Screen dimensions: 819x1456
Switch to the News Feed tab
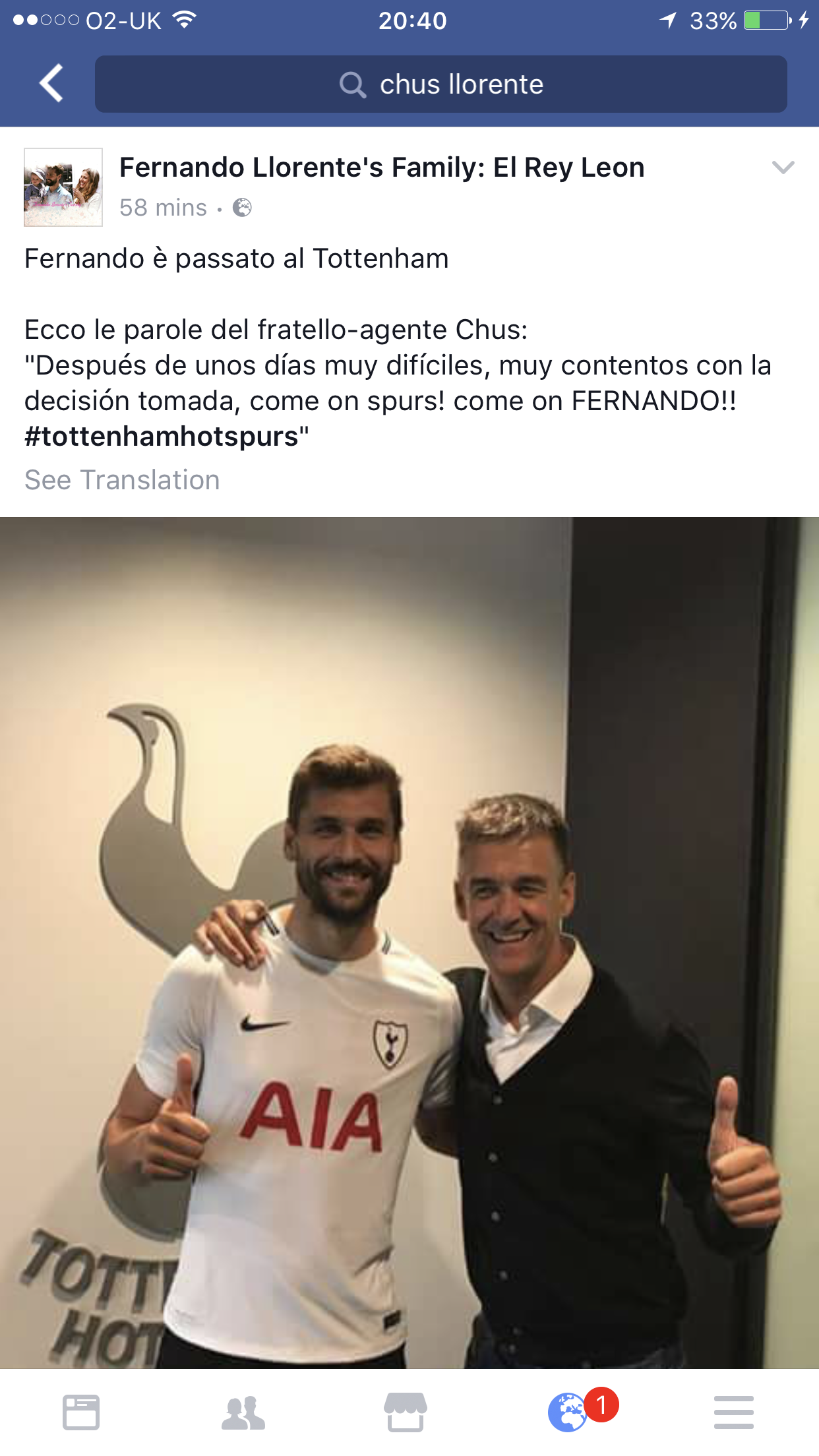(81, 1412)
